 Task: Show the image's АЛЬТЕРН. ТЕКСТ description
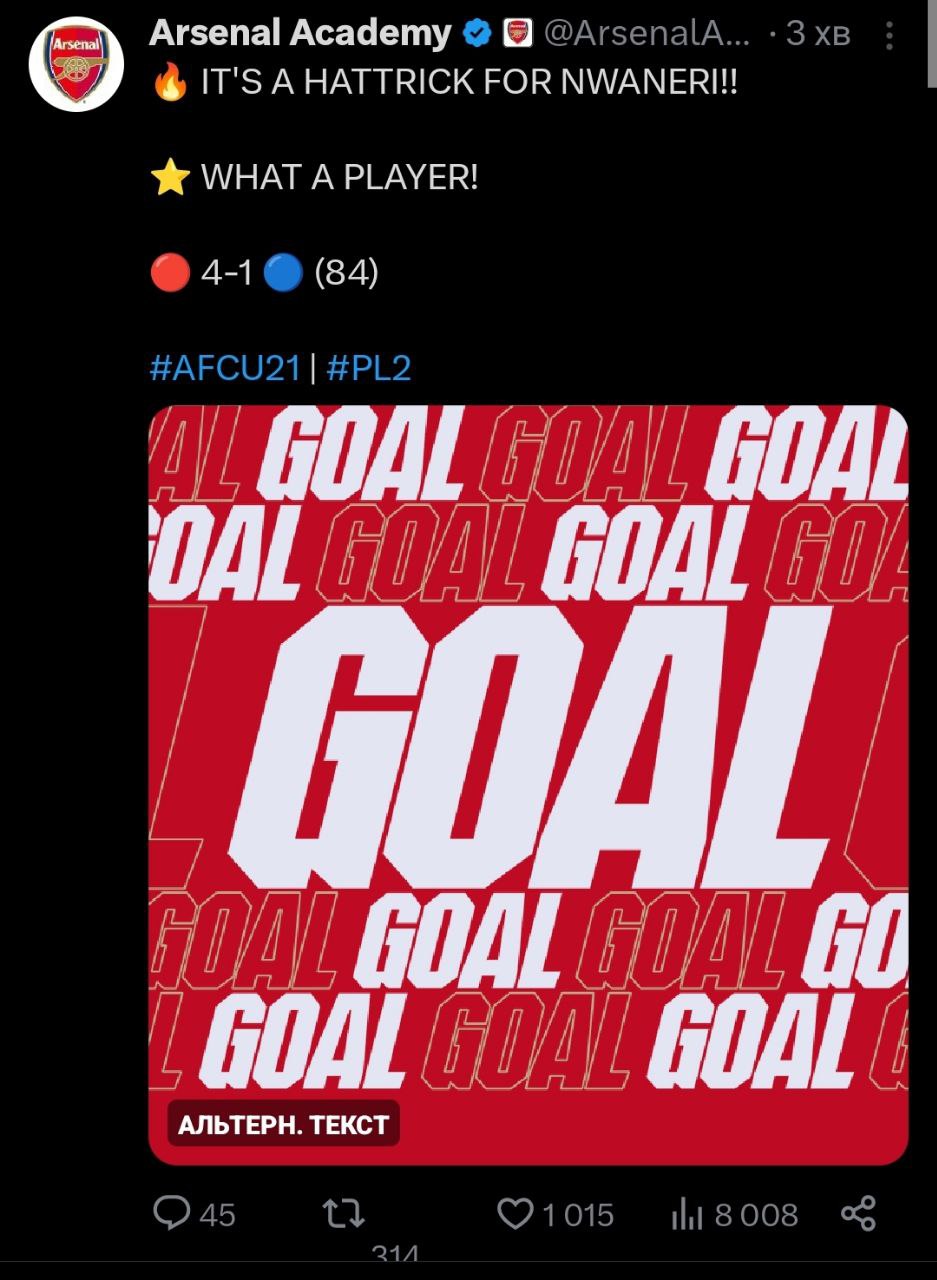tap(283, 1124)
